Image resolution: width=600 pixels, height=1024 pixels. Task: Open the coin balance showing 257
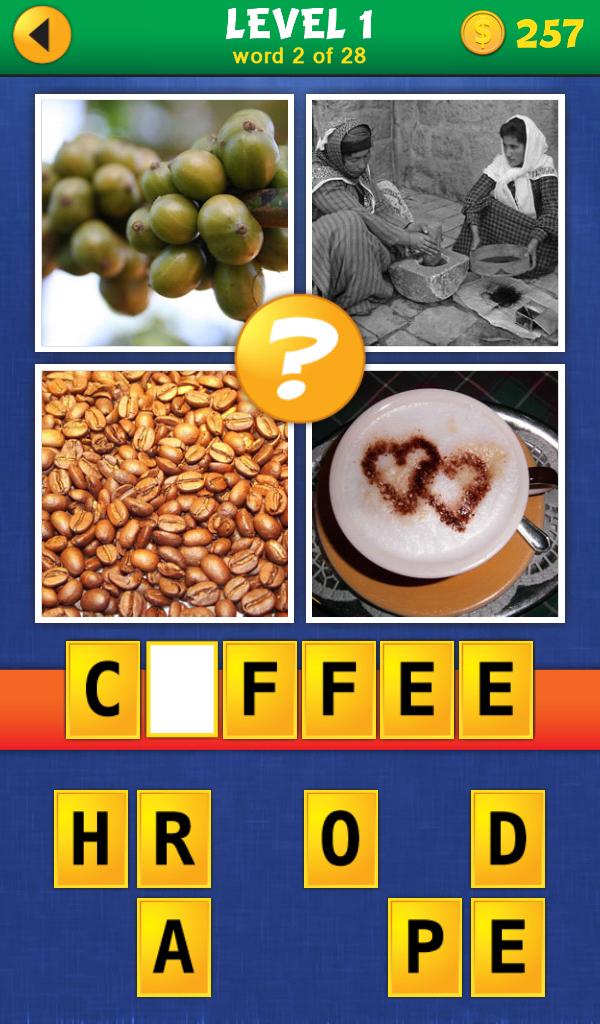point(523,33)
